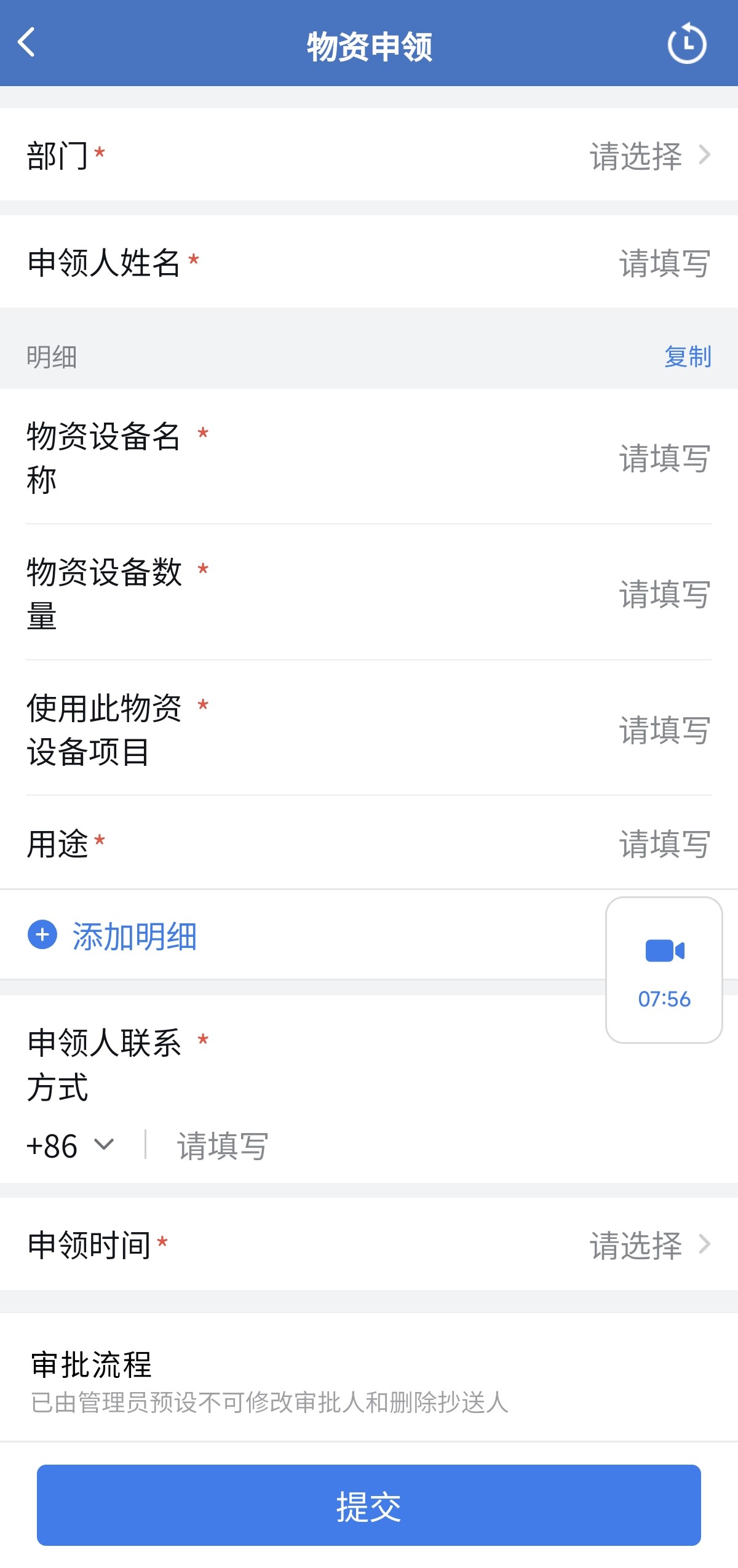Go back from the 物资申领 form
The height and width of the screenshot is (1568, 738).
pyautogui.click(x=27, y=43)
